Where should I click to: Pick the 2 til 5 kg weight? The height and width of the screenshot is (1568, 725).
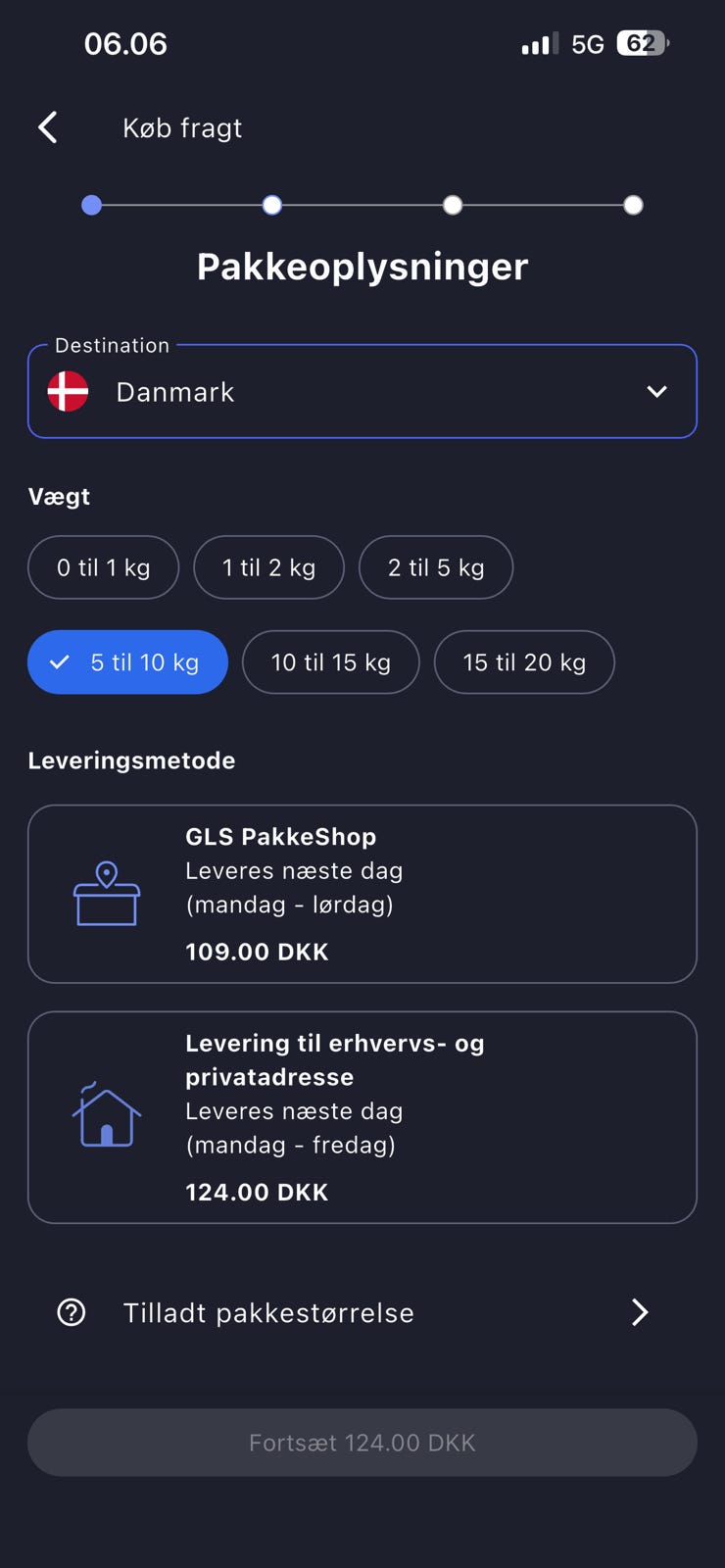pos(436,567)
